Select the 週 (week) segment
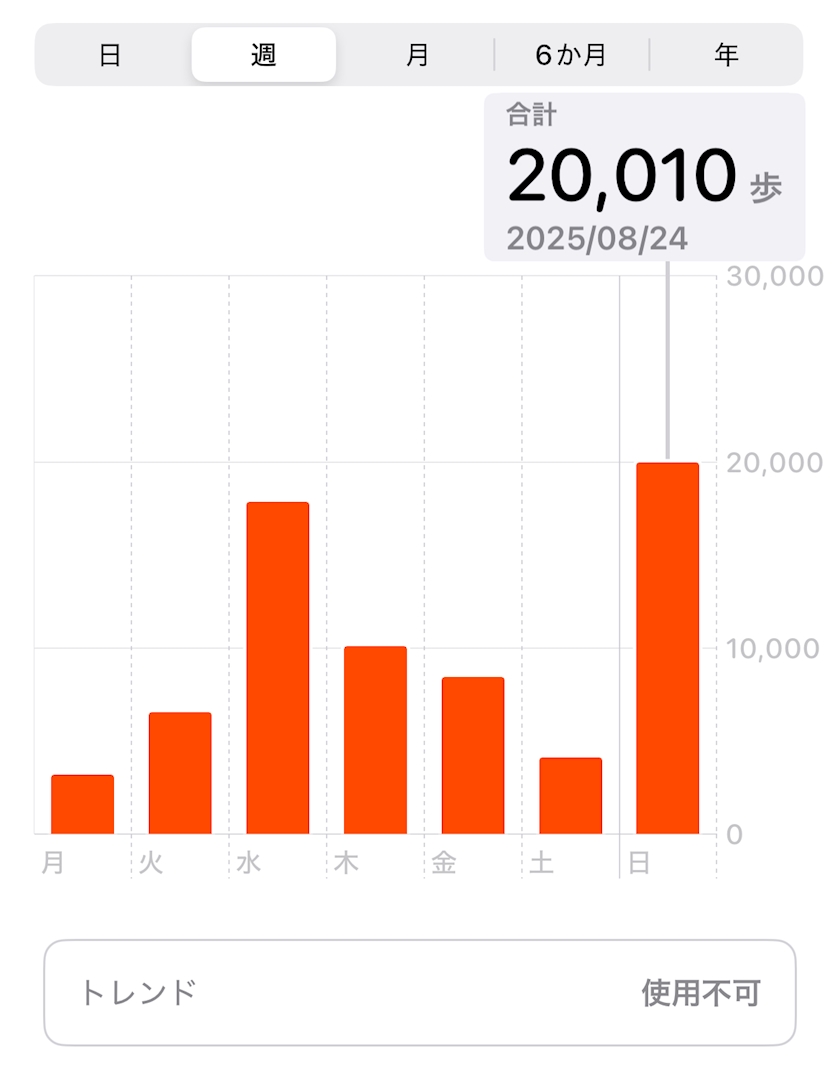Viewport: 840px width, 1081px height. pos(263,54)
